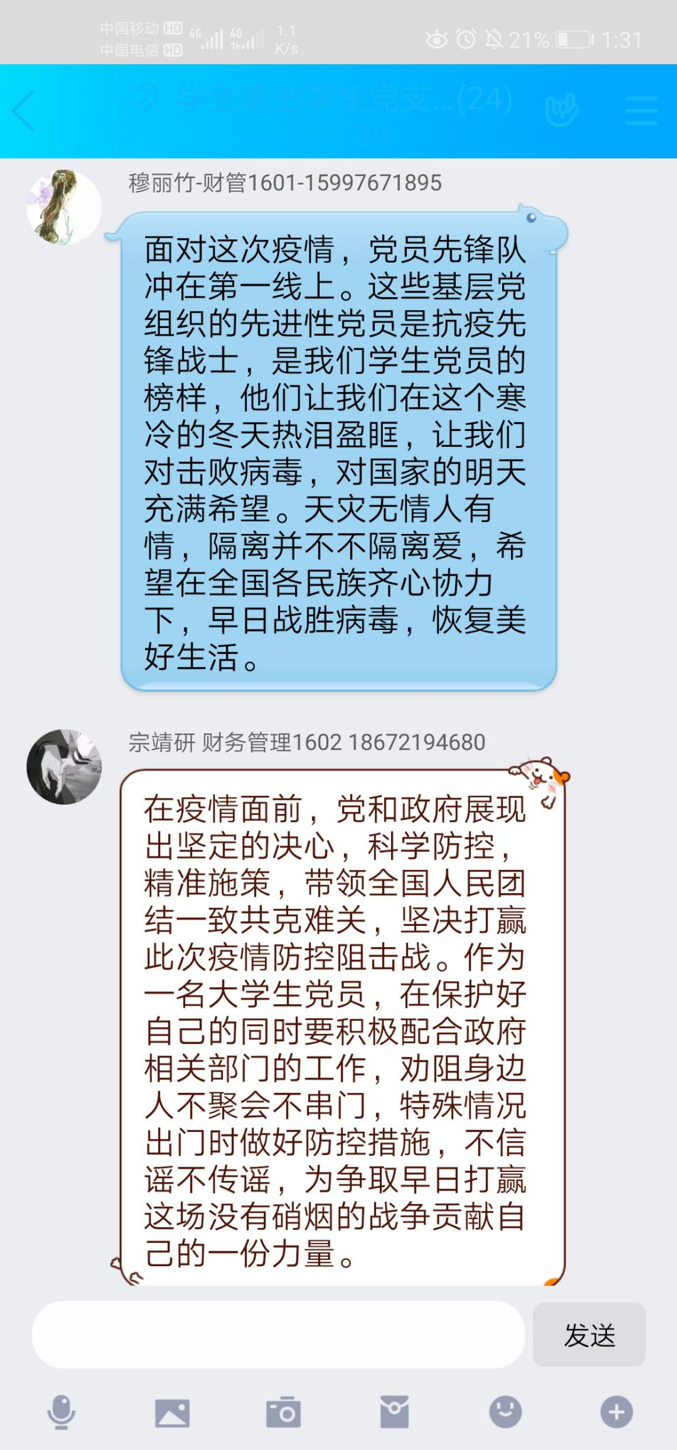Open the camera to take a photo
The width and height of the screenshot is (677, 1450).
[283, 1412]
